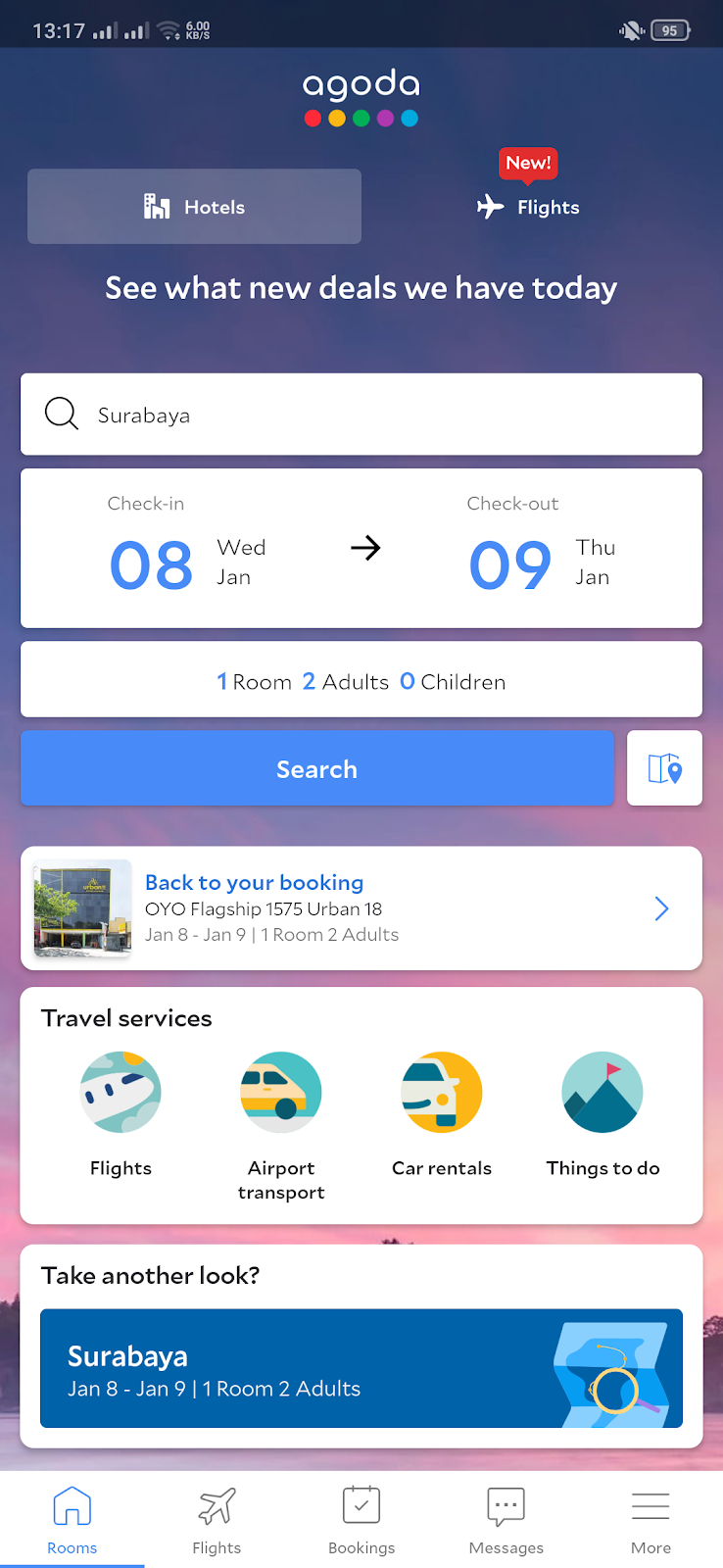Screen dimensions: 723x1568
Task: Explore Things to do
Action: click(602, 1112)
